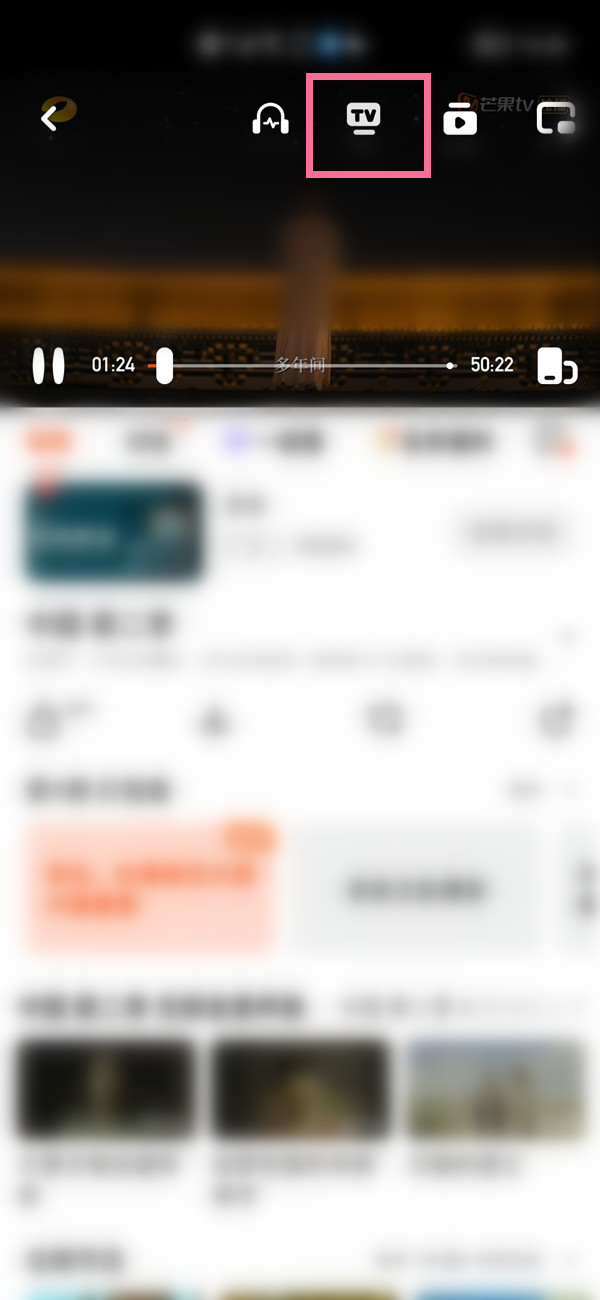This screenshot has height=1300, width=600.
Task: Open the video collection icon next to TV
Action: pyautogui.click(x=460, y=119)
